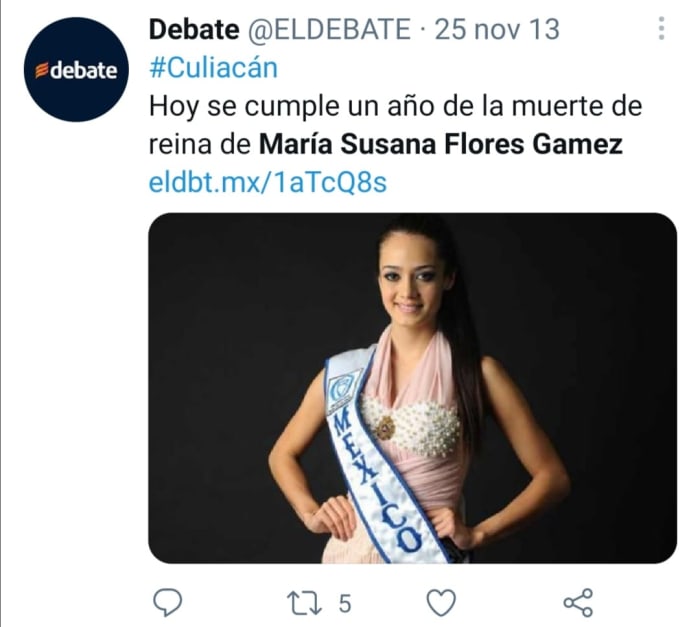Screen dimensions: 700x627
Task: Share Debate's tweet
Action: [x=578, y=602]
